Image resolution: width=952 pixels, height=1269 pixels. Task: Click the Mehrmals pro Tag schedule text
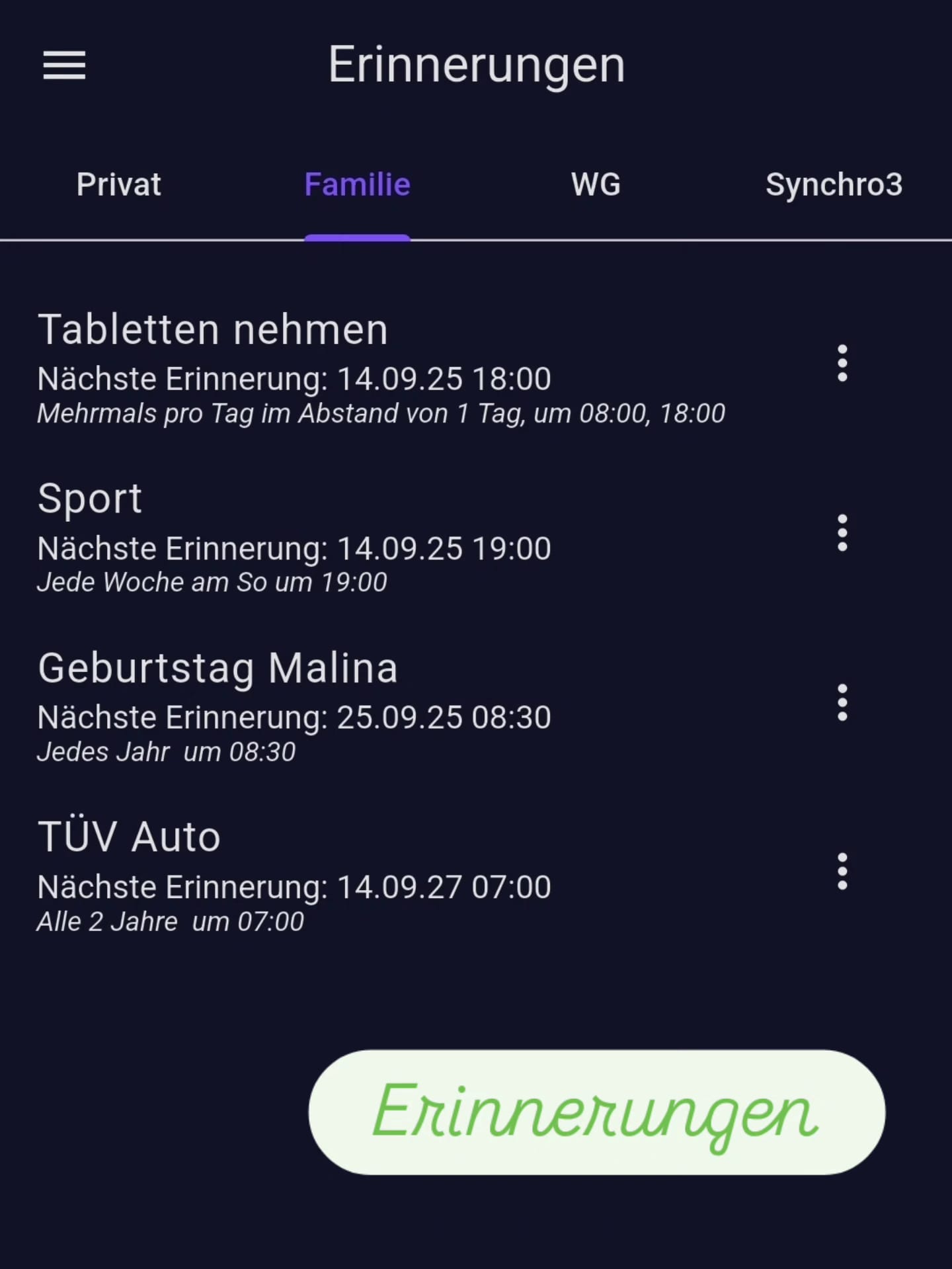coord(381,413)
